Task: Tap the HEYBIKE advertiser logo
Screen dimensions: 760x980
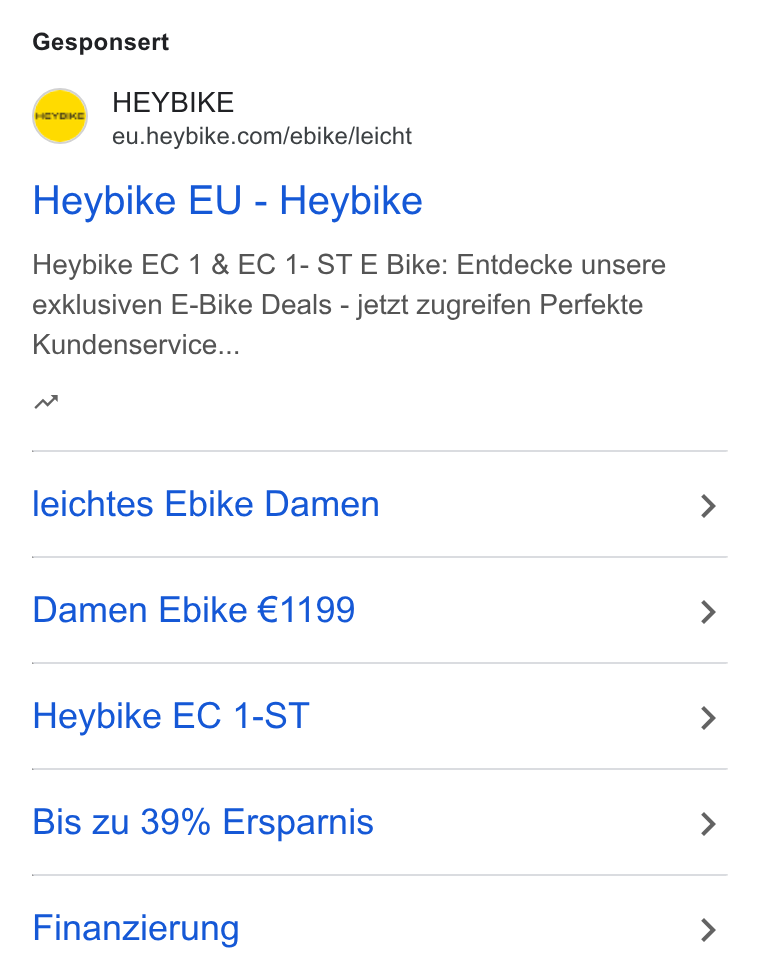Action: (60, 116)
